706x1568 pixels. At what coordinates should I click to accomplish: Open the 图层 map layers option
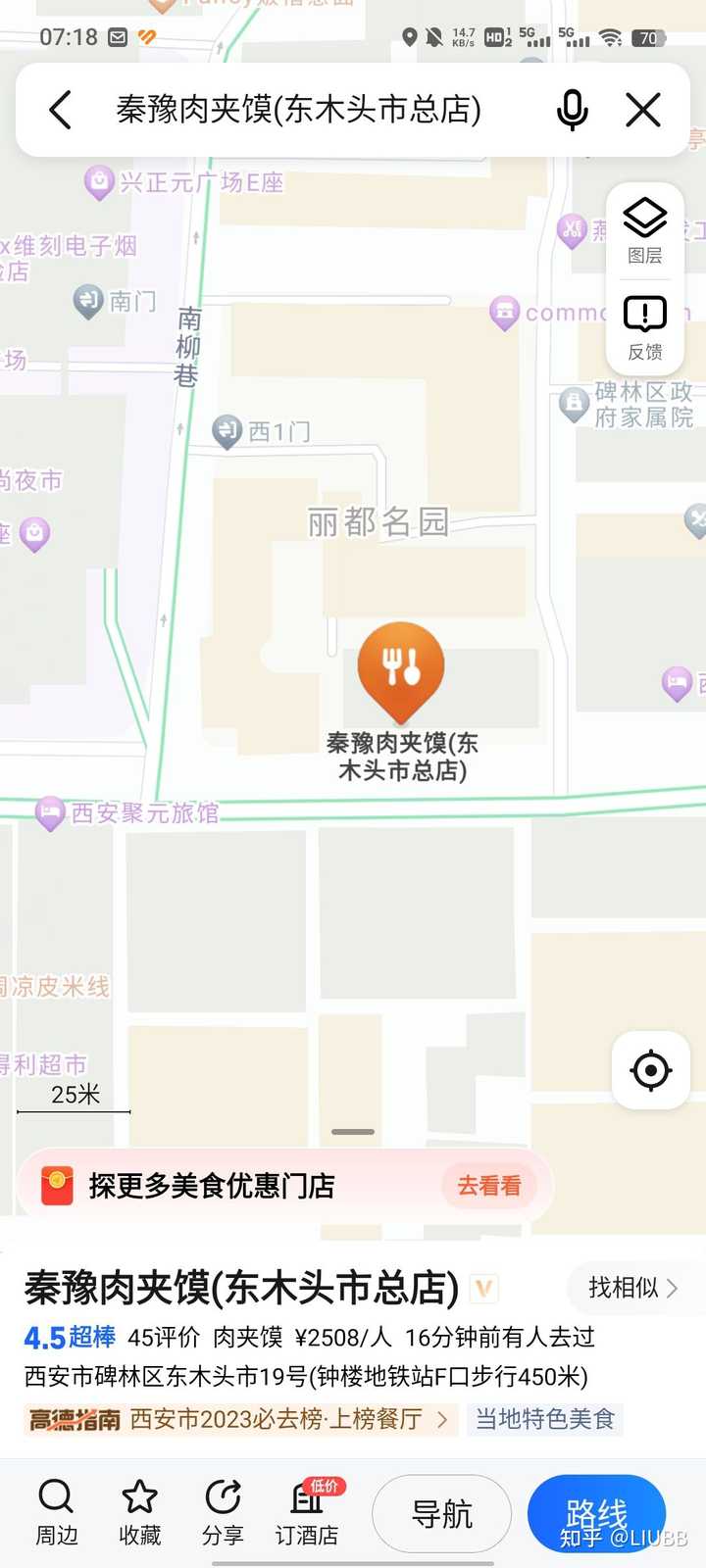(644, 230)
